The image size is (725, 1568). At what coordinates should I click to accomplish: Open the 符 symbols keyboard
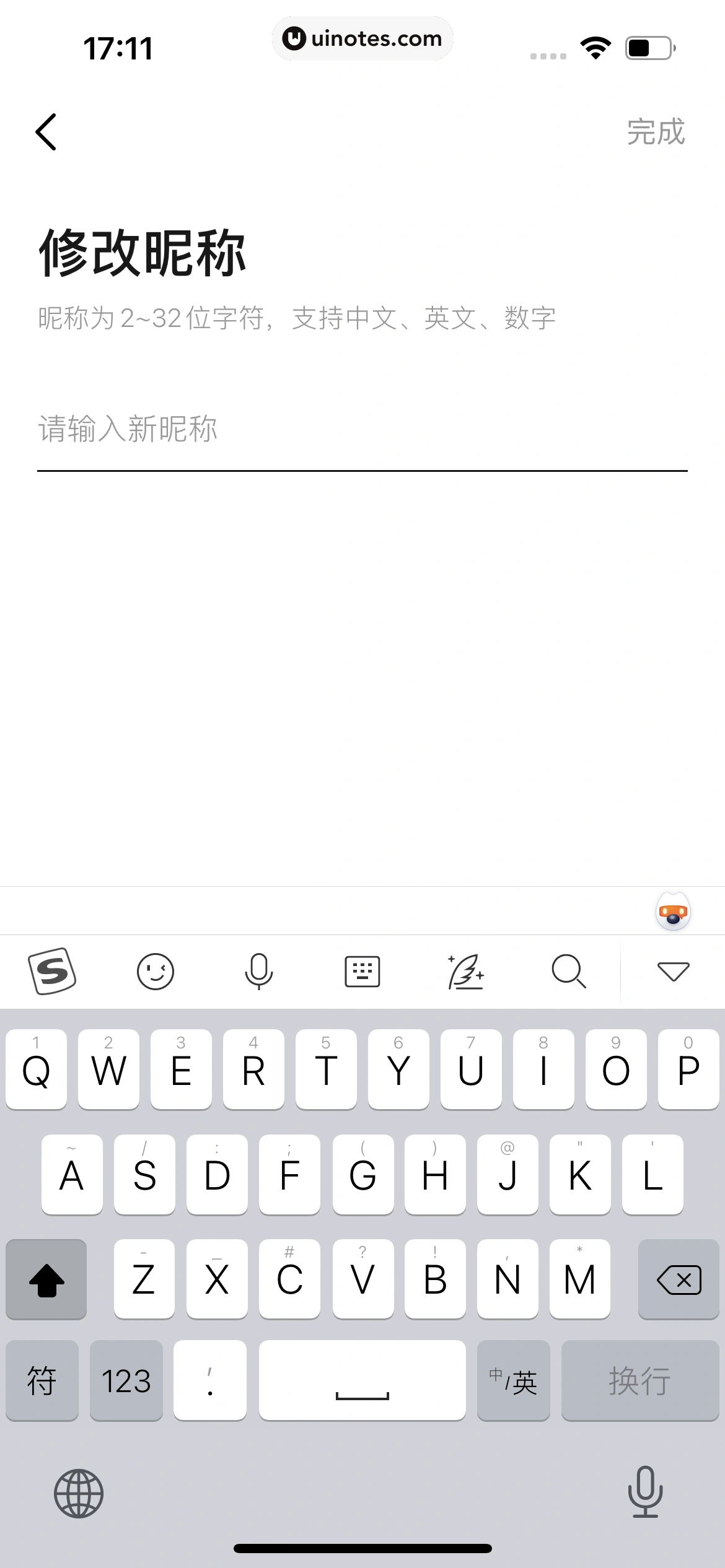pyautogui.click(x=42, y=1380)
